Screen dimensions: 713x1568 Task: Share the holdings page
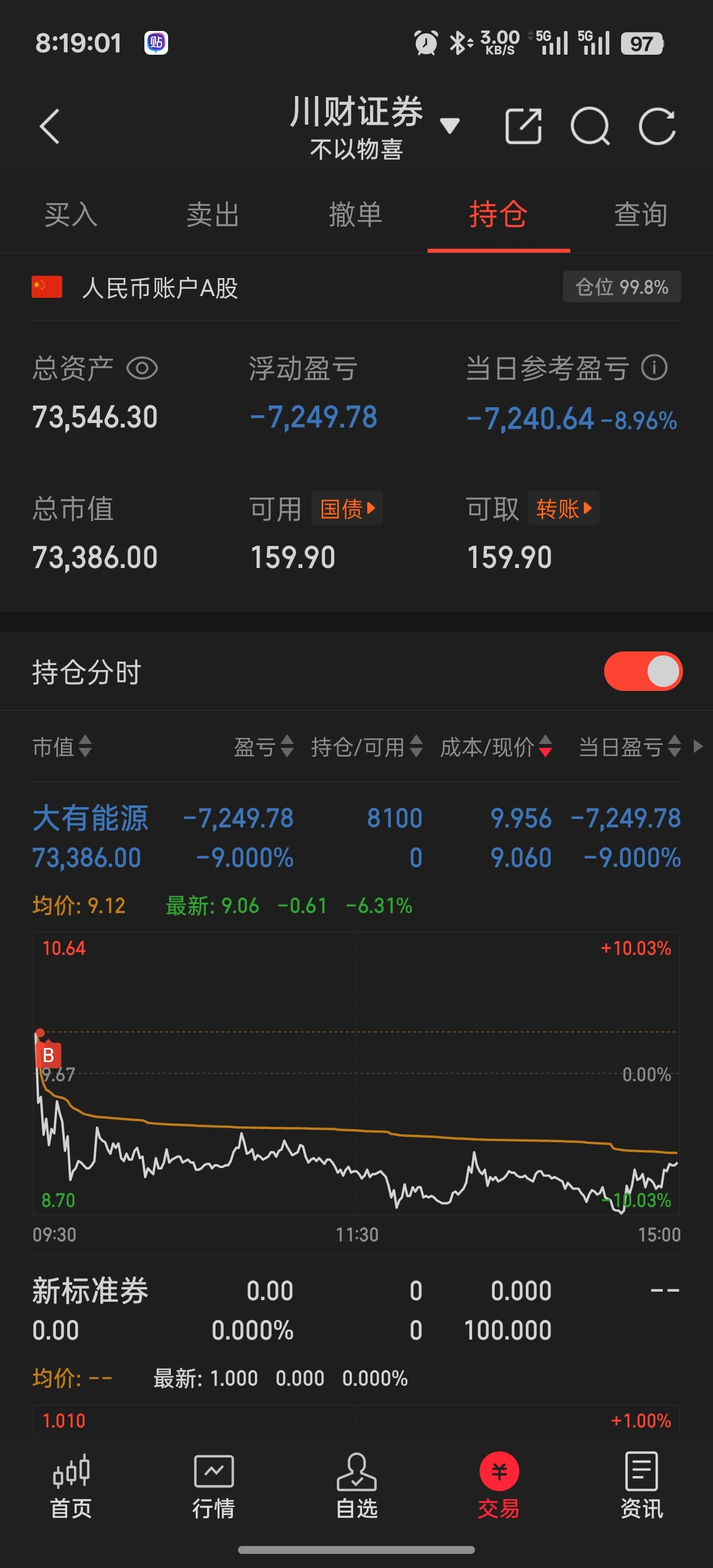(523, 126)
